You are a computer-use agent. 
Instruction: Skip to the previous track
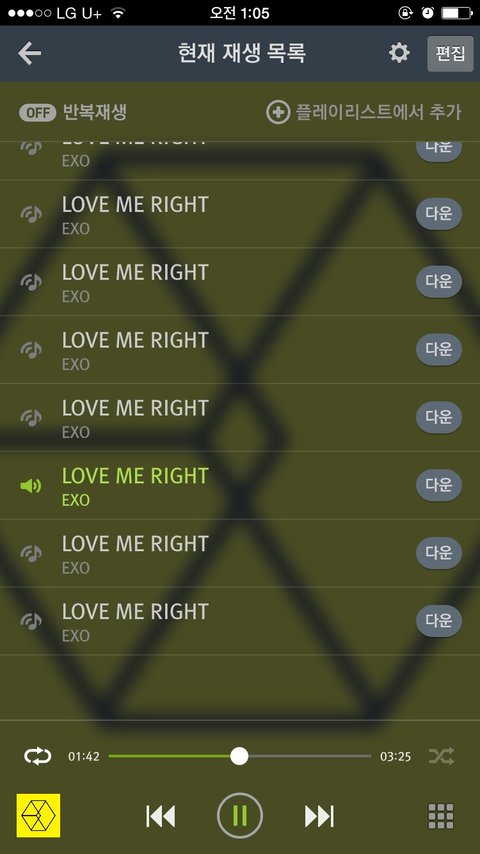coord(161,816)
